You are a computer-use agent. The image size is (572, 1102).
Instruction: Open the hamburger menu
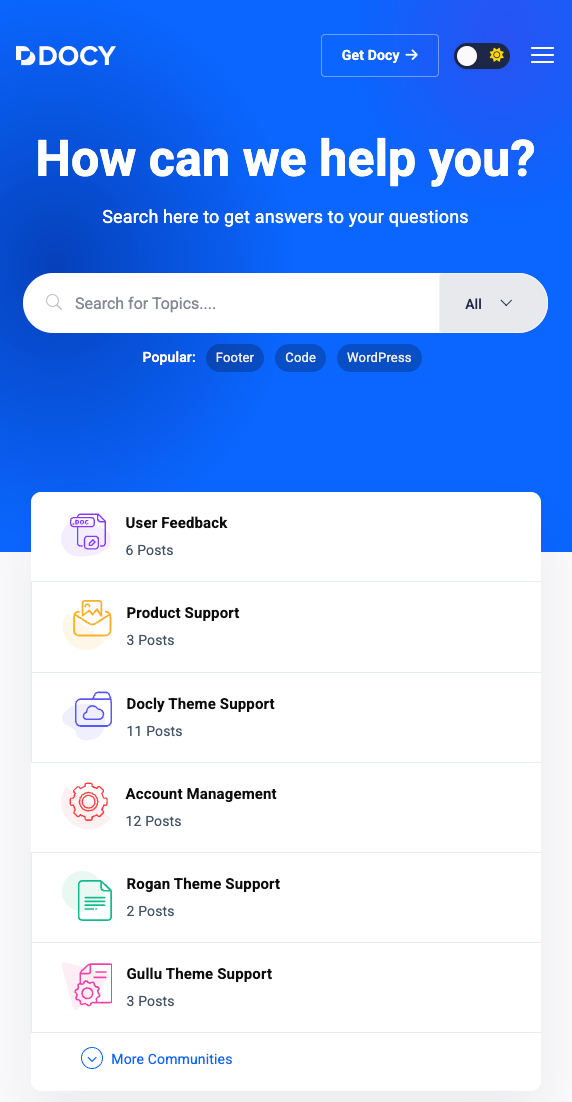[542, 56]
